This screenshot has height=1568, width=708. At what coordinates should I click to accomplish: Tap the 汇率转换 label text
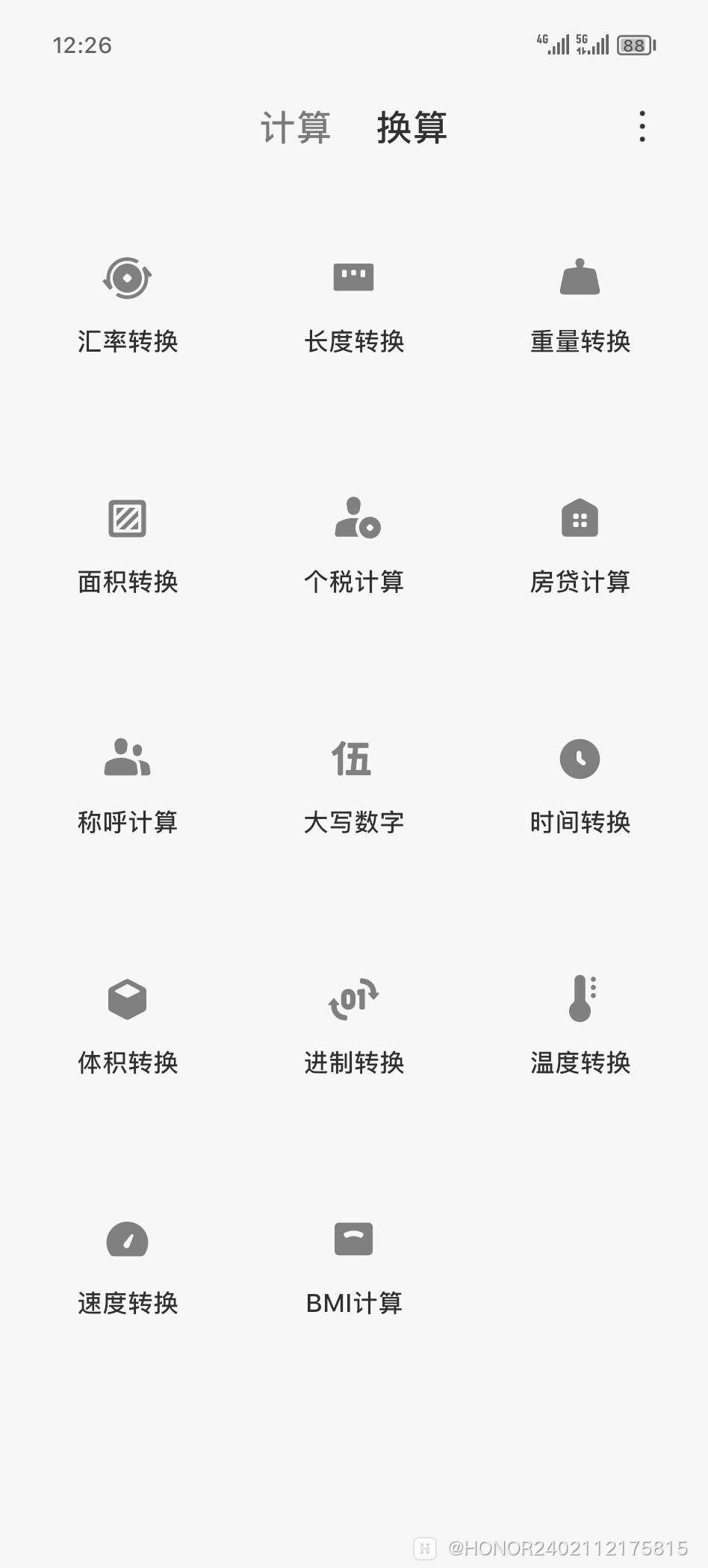[127, 342]
